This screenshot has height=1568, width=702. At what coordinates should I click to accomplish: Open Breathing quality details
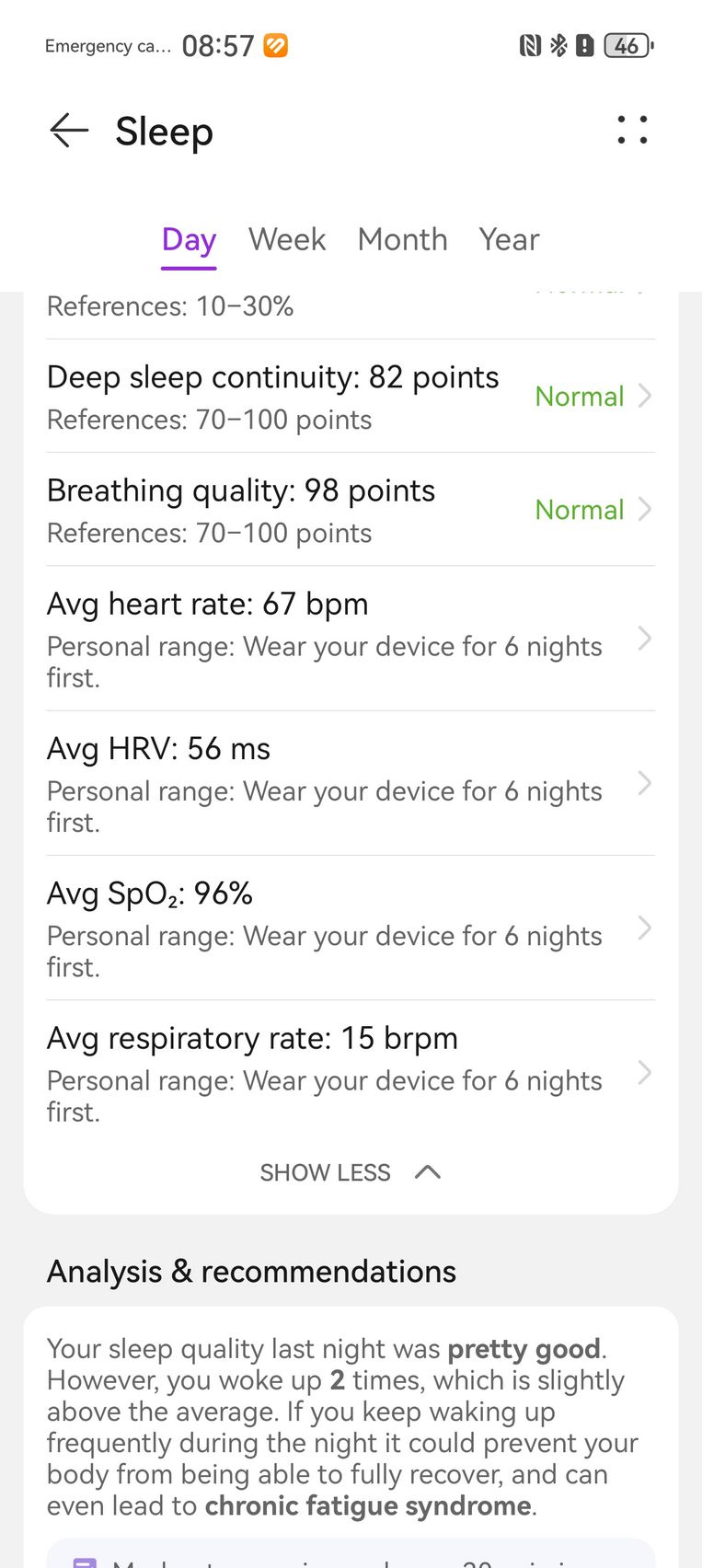[351, 510]
